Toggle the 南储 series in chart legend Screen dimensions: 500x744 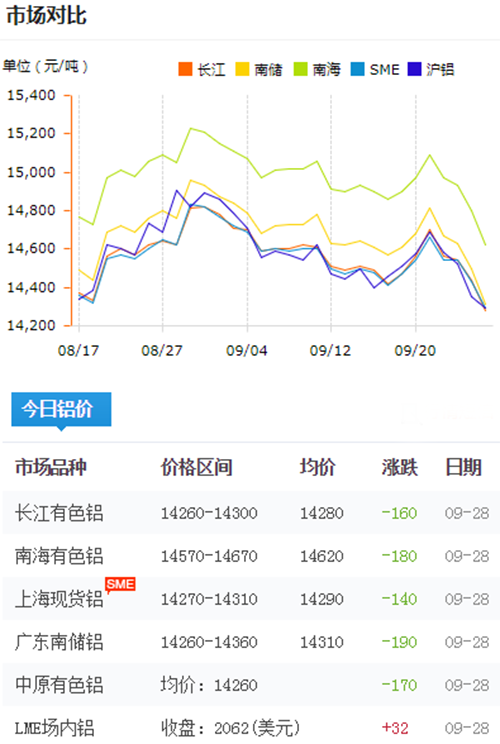click(259, 69)
